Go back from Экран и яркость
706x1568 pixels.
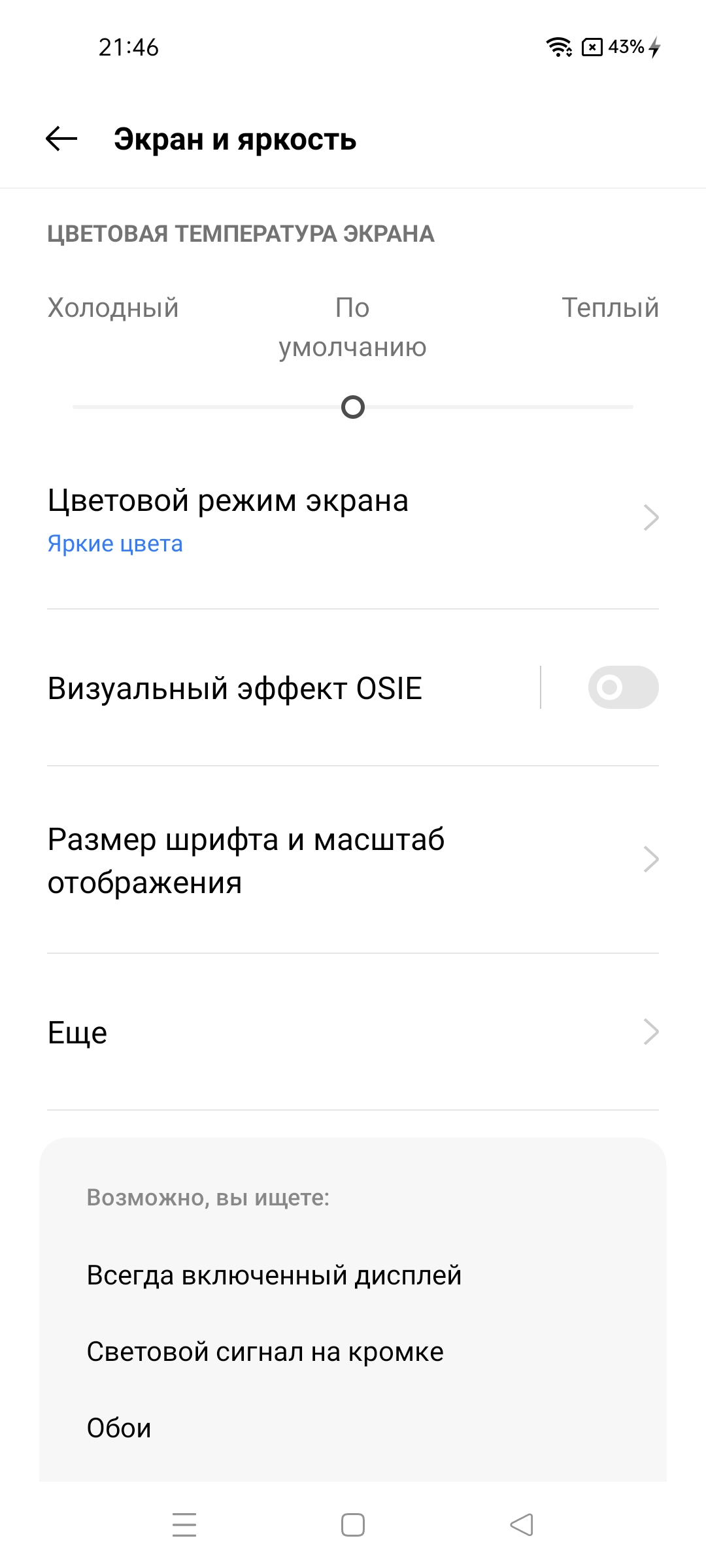coord(61,139)
